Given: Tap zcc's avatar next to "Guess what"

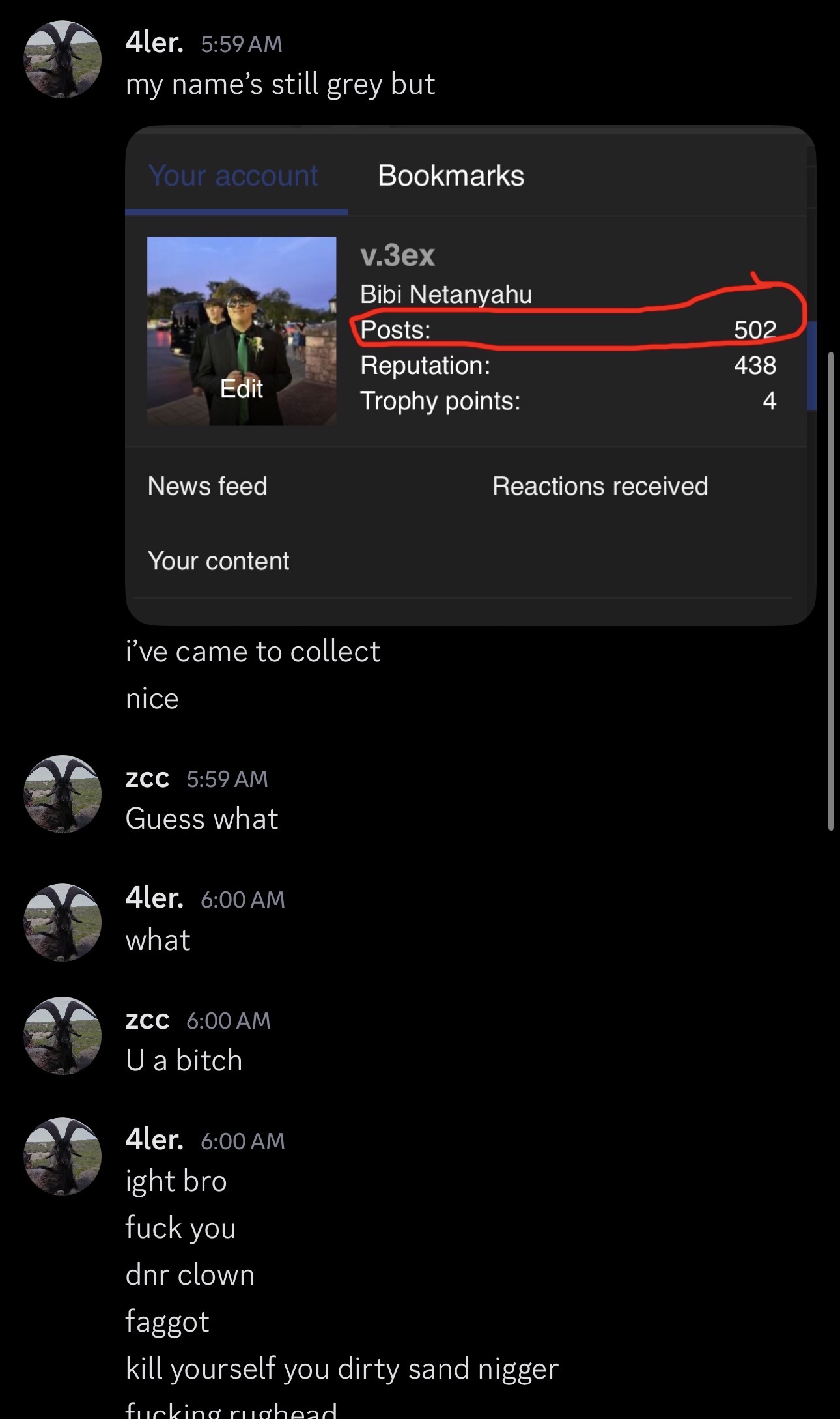Looking at the screenshot, I should [x=63, y=794].
